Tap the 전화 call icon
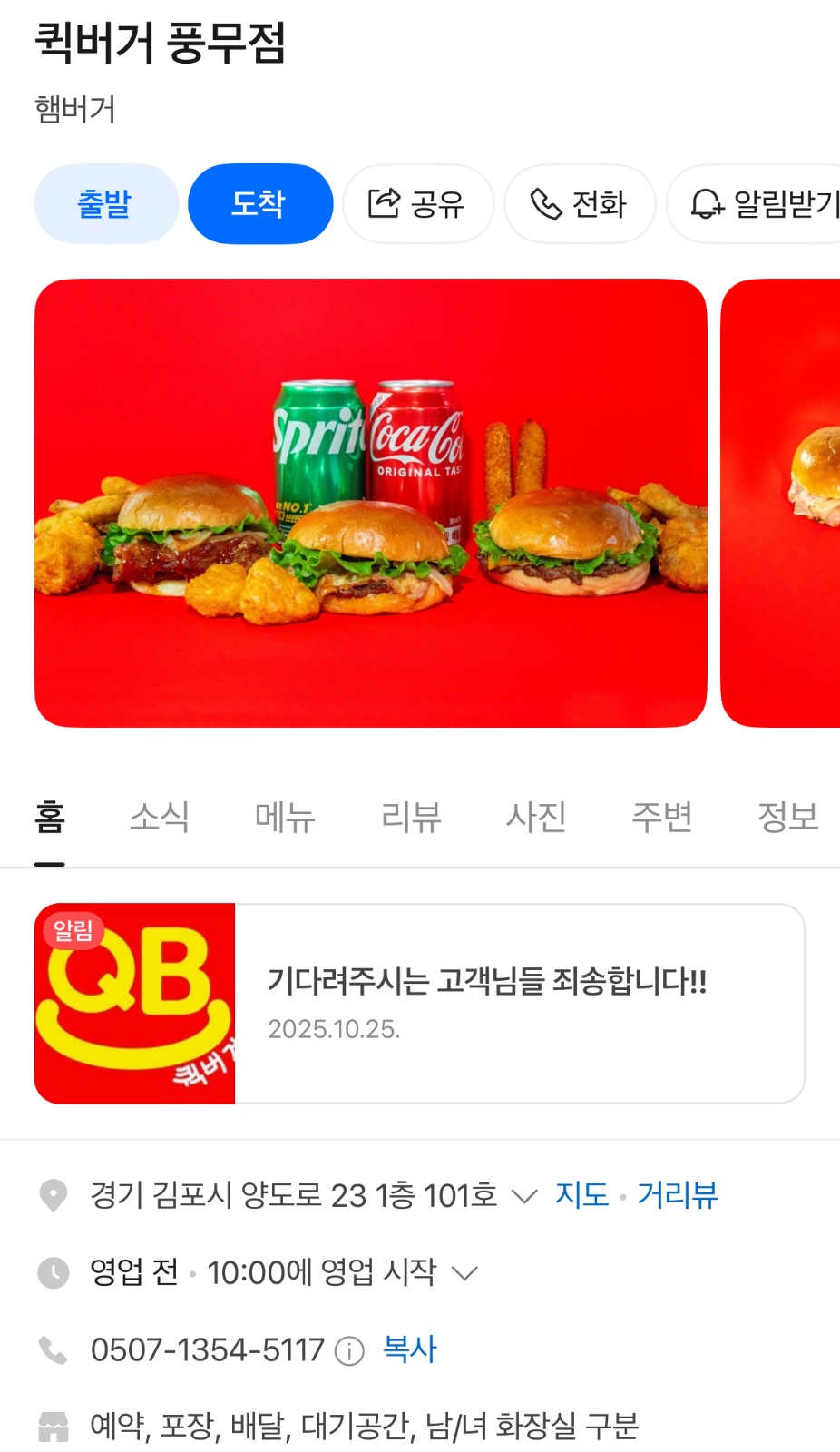Image resolution: width=840 pixels, height=1452 pixels. coord(548,205)
